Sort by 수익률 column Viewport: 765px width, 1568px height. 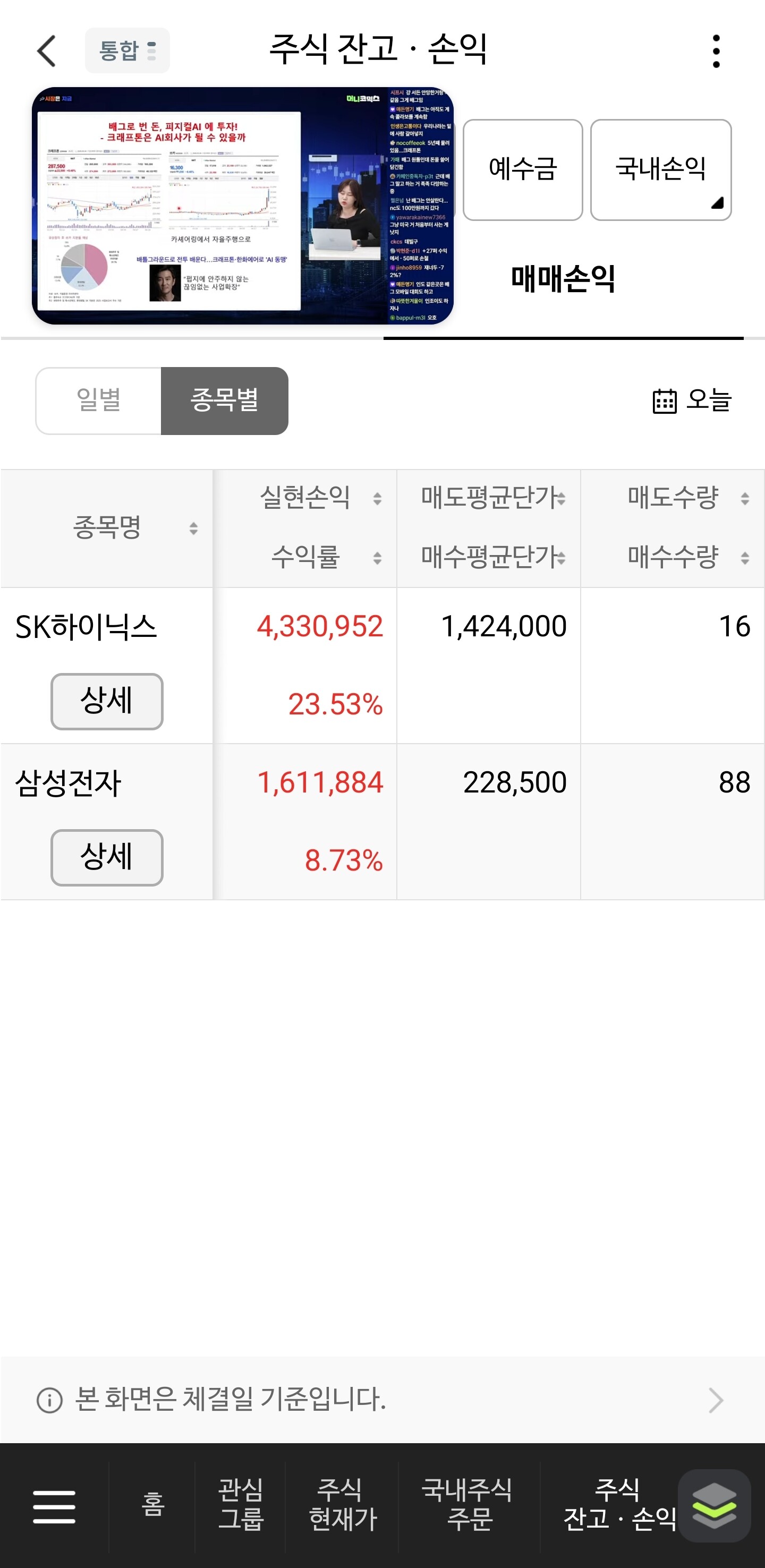pos(326,557)
